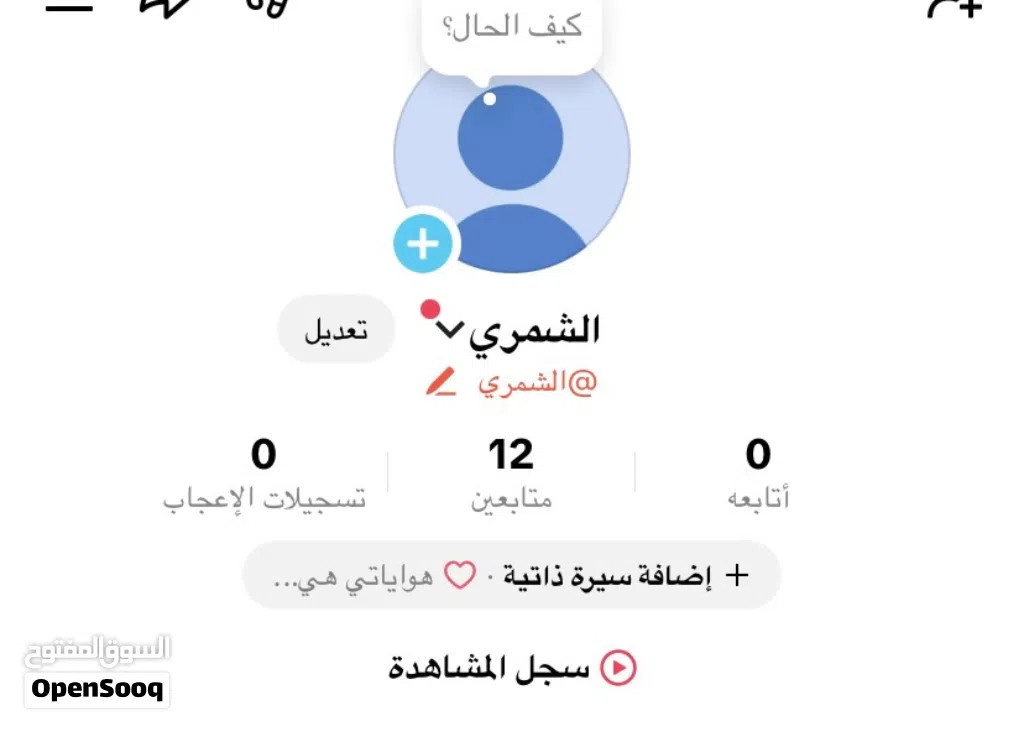The image size is (1024, 732).
Task: Tap the "كيف الحال؟" note bubble
Action: point(512,30)
